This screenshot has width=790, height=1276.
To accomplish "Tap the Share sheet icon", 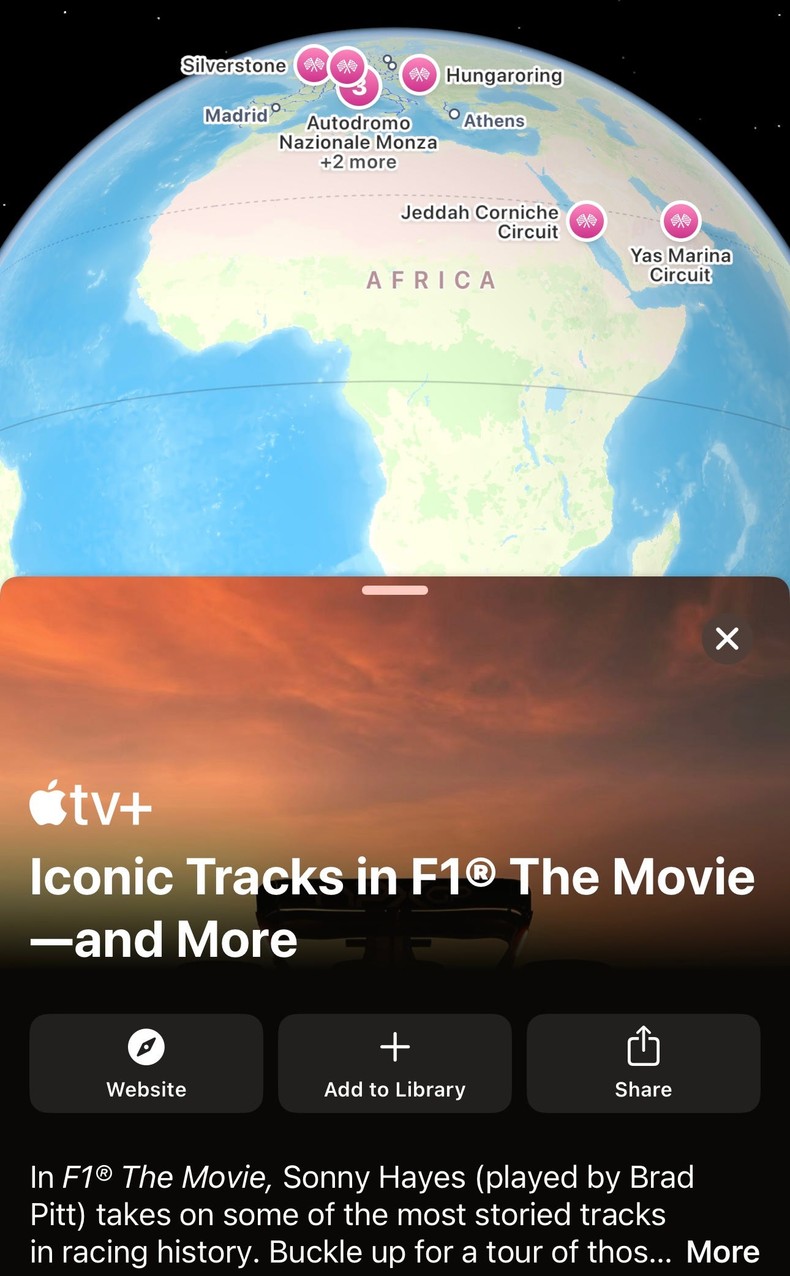I will [643, 1045].
